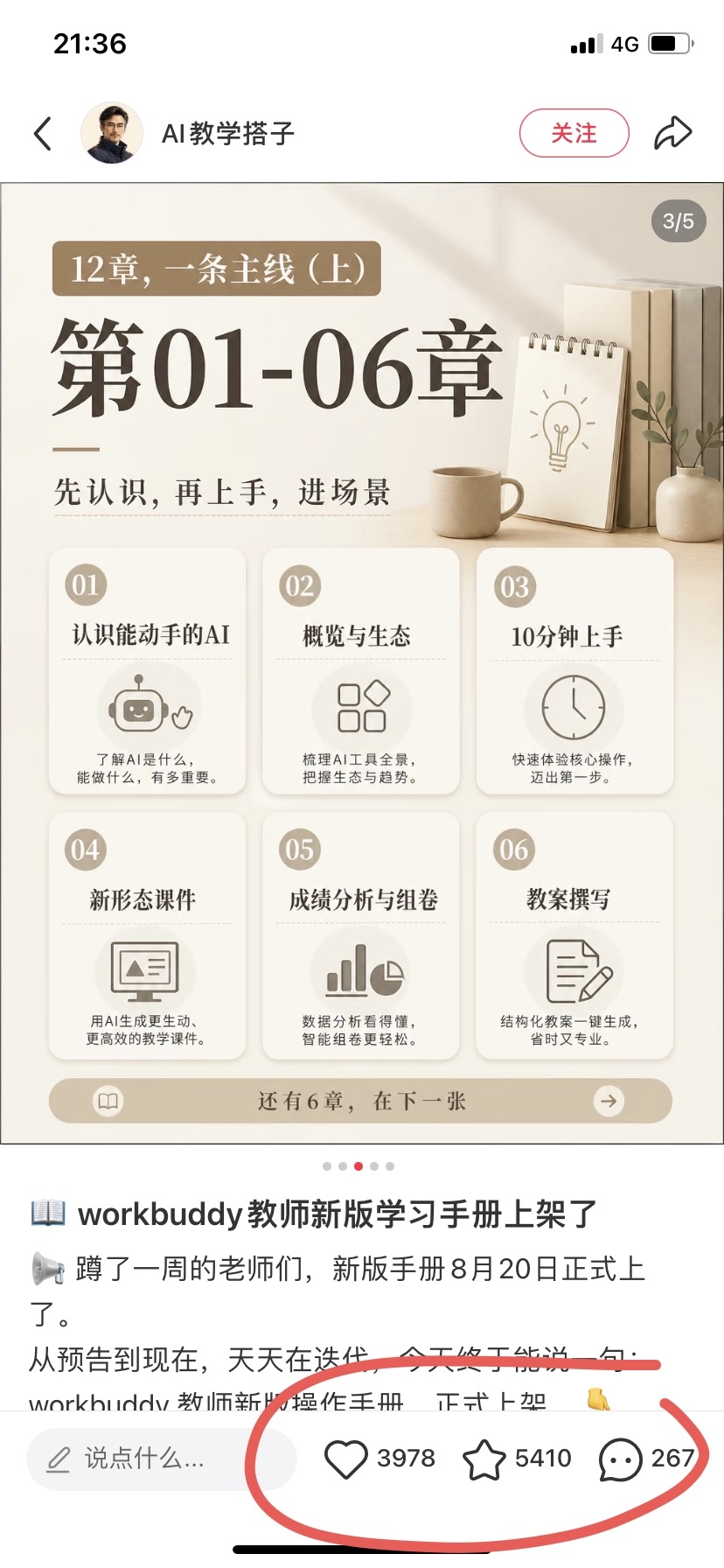Screen dimensions: 724x1568
Task: Save the post with the star icon
Action: (484, 1459)
